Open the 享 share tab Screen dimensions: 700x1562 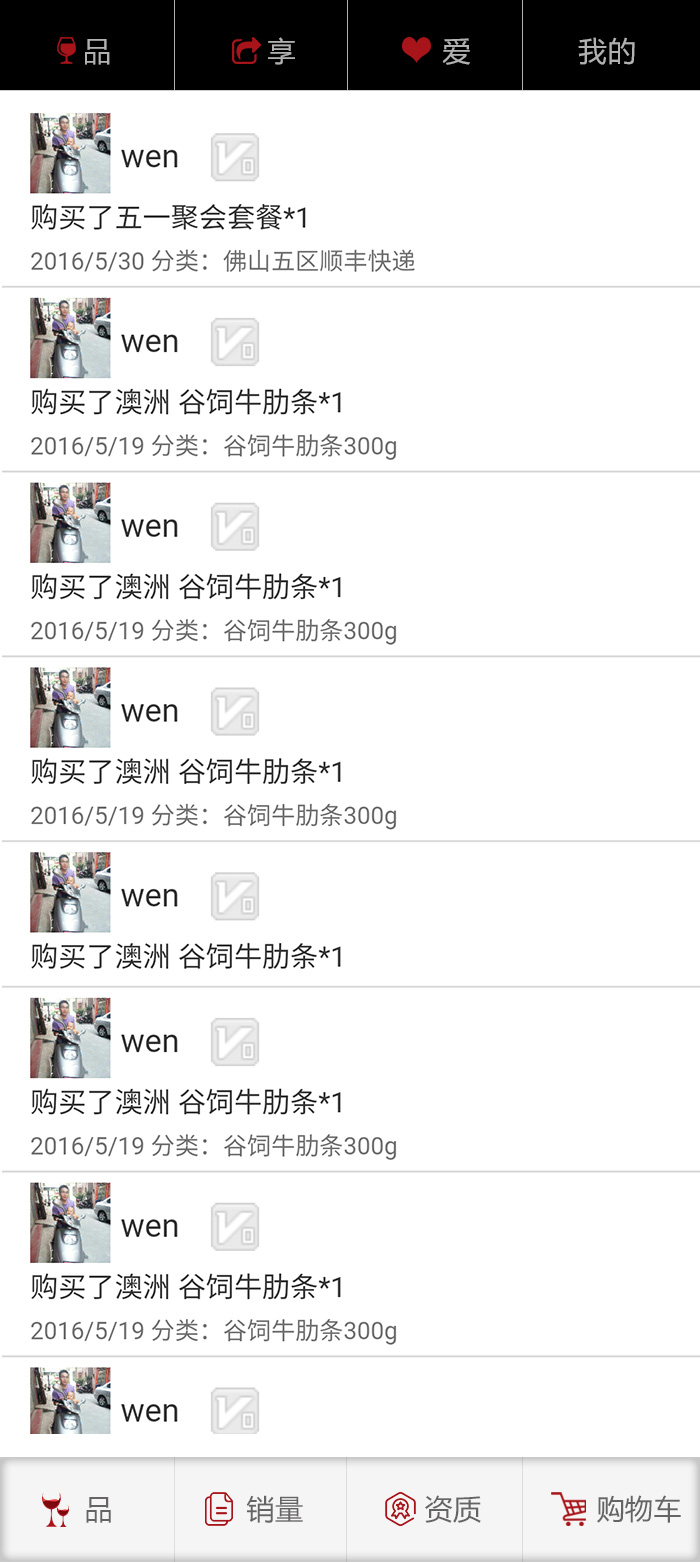pos(262,50)
